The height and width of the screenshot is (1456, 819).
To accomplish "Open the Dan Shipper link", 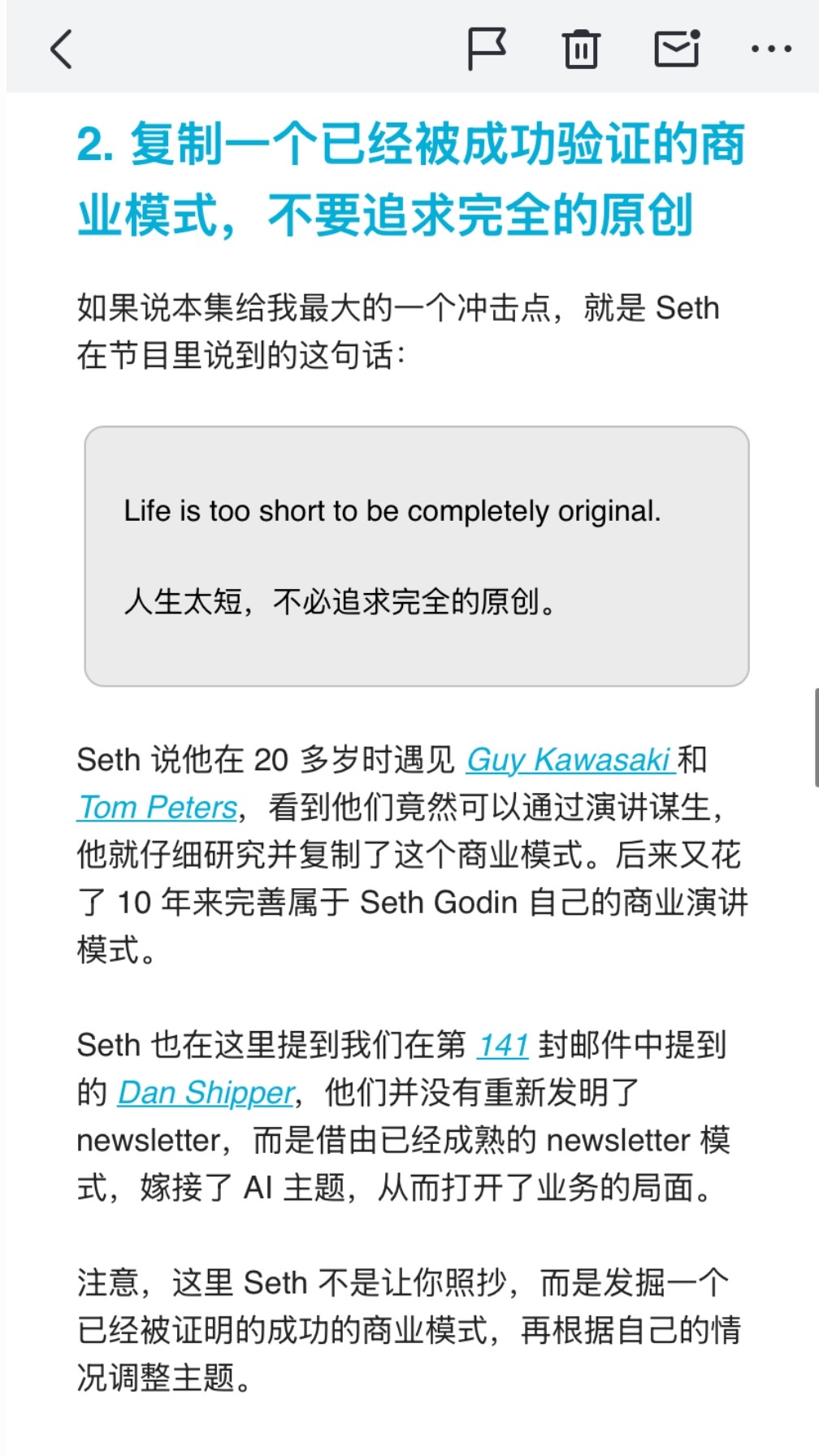I will pos(206,1093).
